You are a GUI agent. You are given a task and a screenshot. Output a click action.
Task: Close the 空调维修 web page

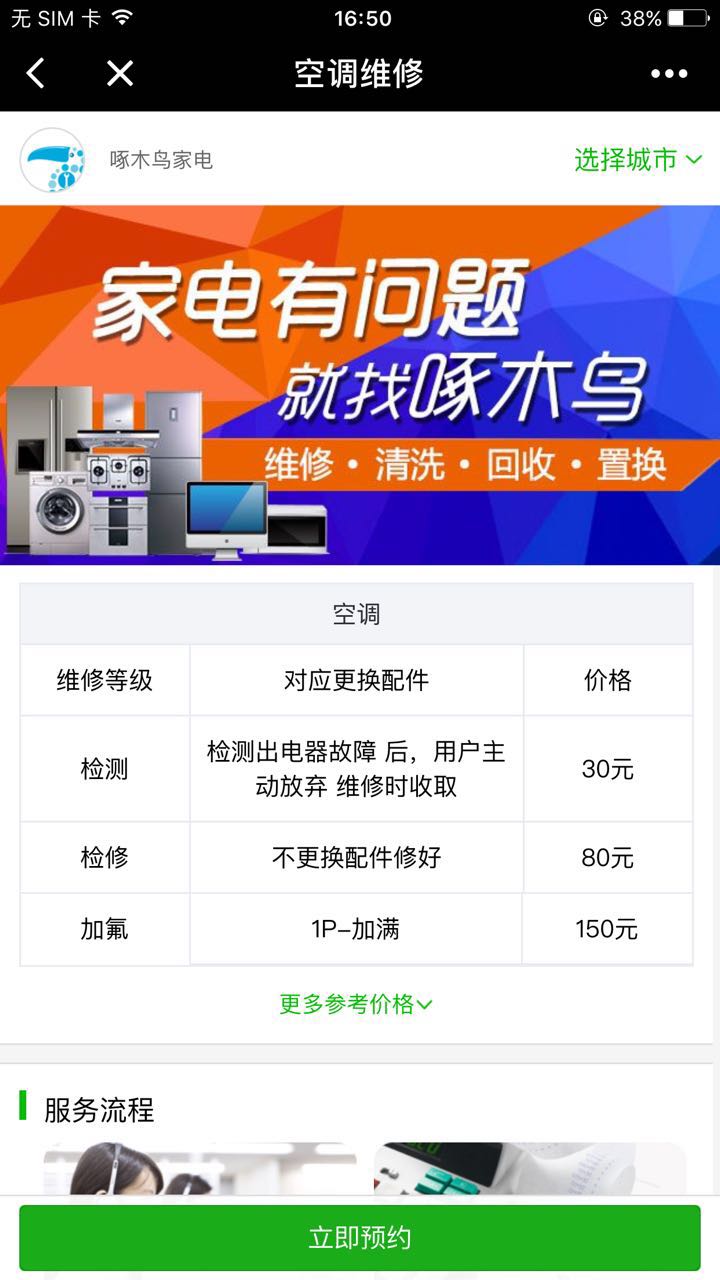point(120,73)
